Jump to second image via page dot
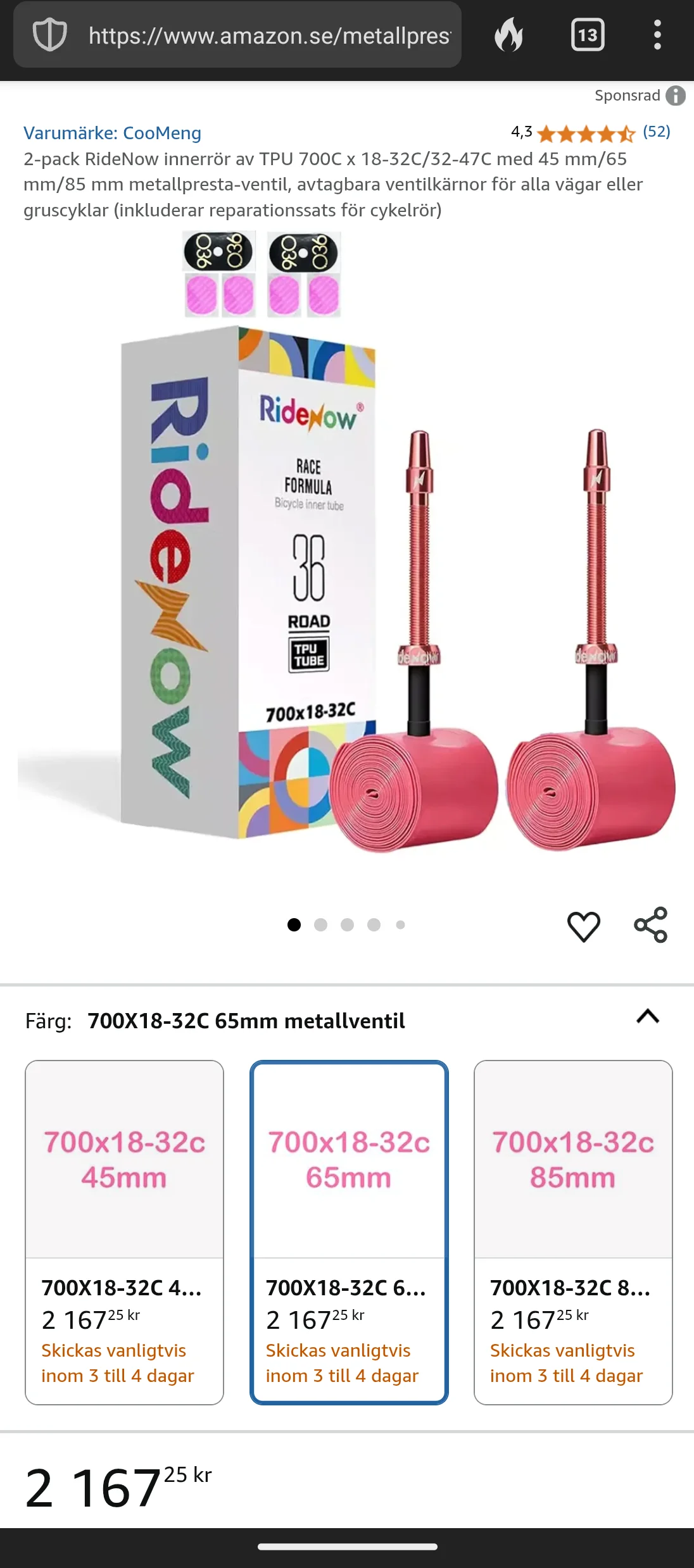The width and height of the screenshot is (694, 1568). pyautogui.click(x=320, y=925)
